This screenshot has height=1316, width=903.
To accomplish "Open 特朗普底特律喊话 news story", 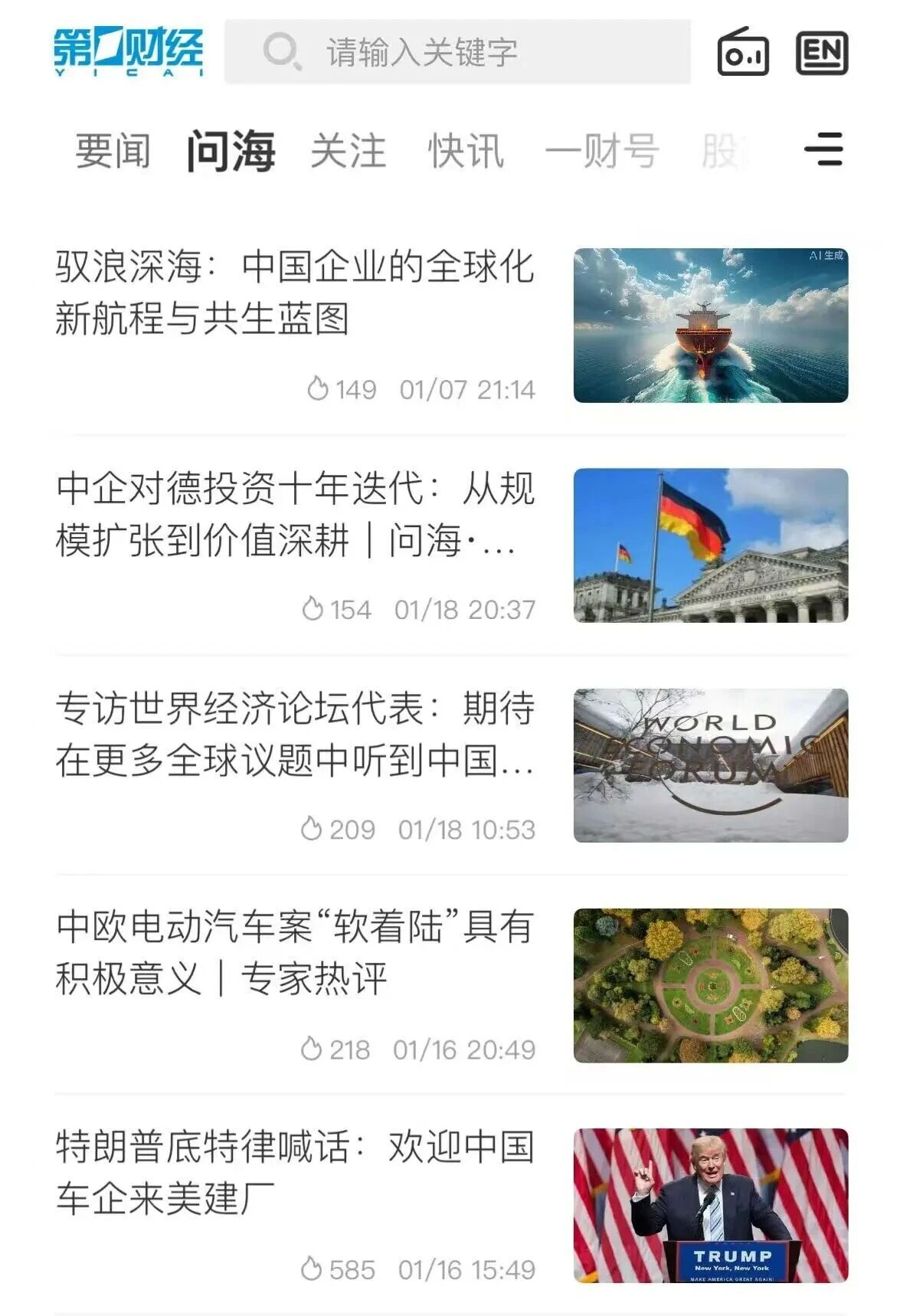I will pos(295,1172).
